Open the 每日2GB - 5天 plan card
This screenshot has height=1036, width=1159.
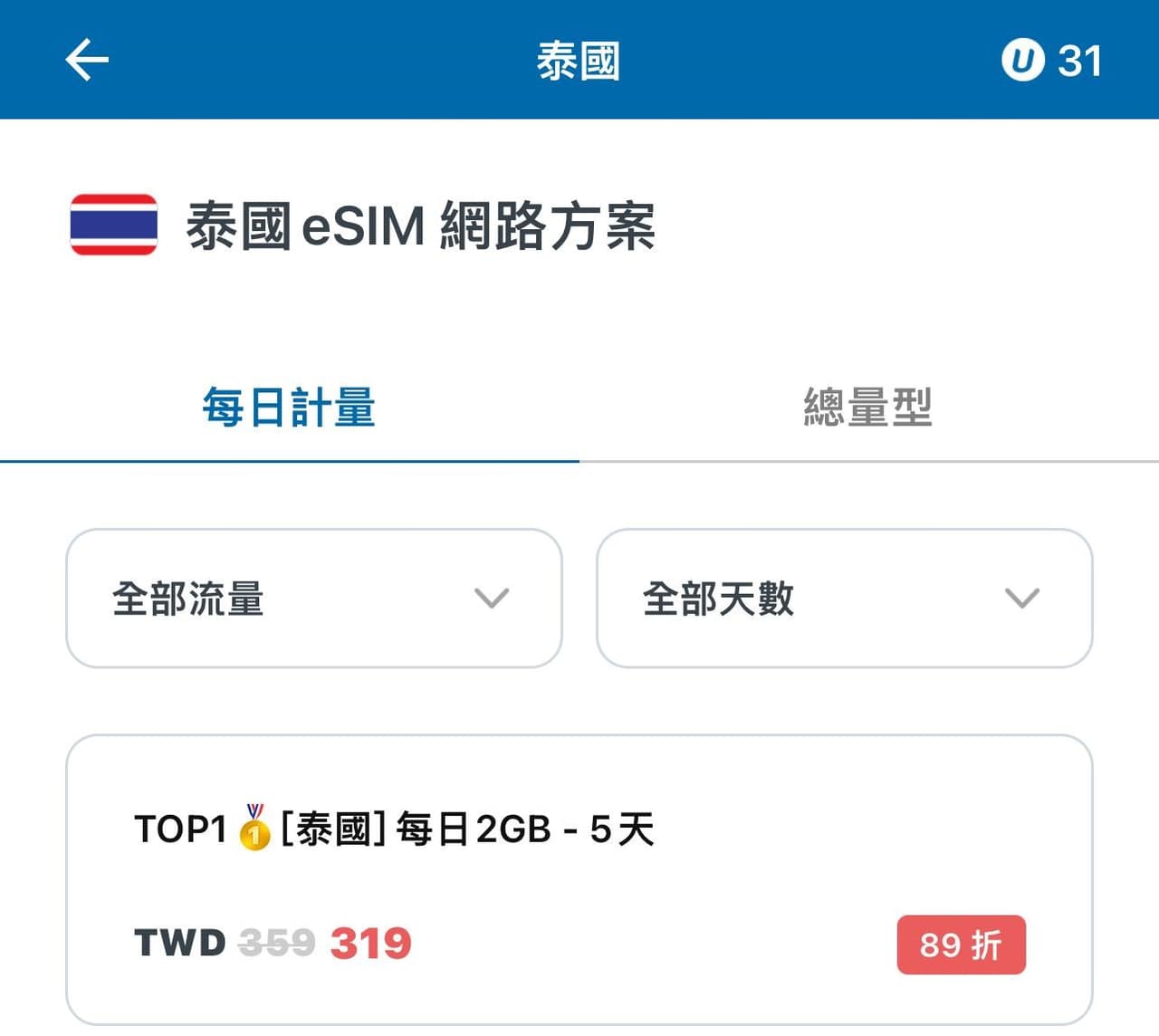pyautogui.click(x=579, y=880)
